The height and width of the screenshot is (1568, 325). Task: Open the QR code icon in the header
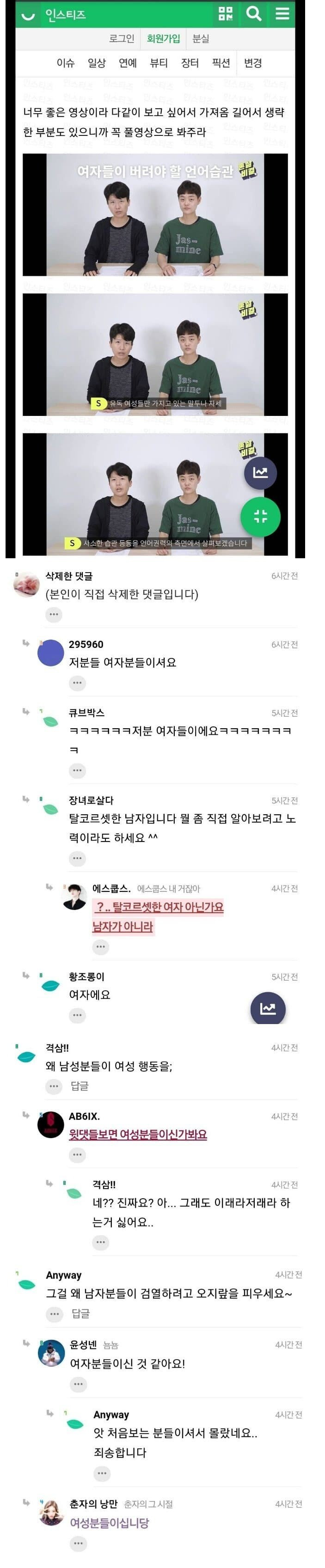[225, 13]
